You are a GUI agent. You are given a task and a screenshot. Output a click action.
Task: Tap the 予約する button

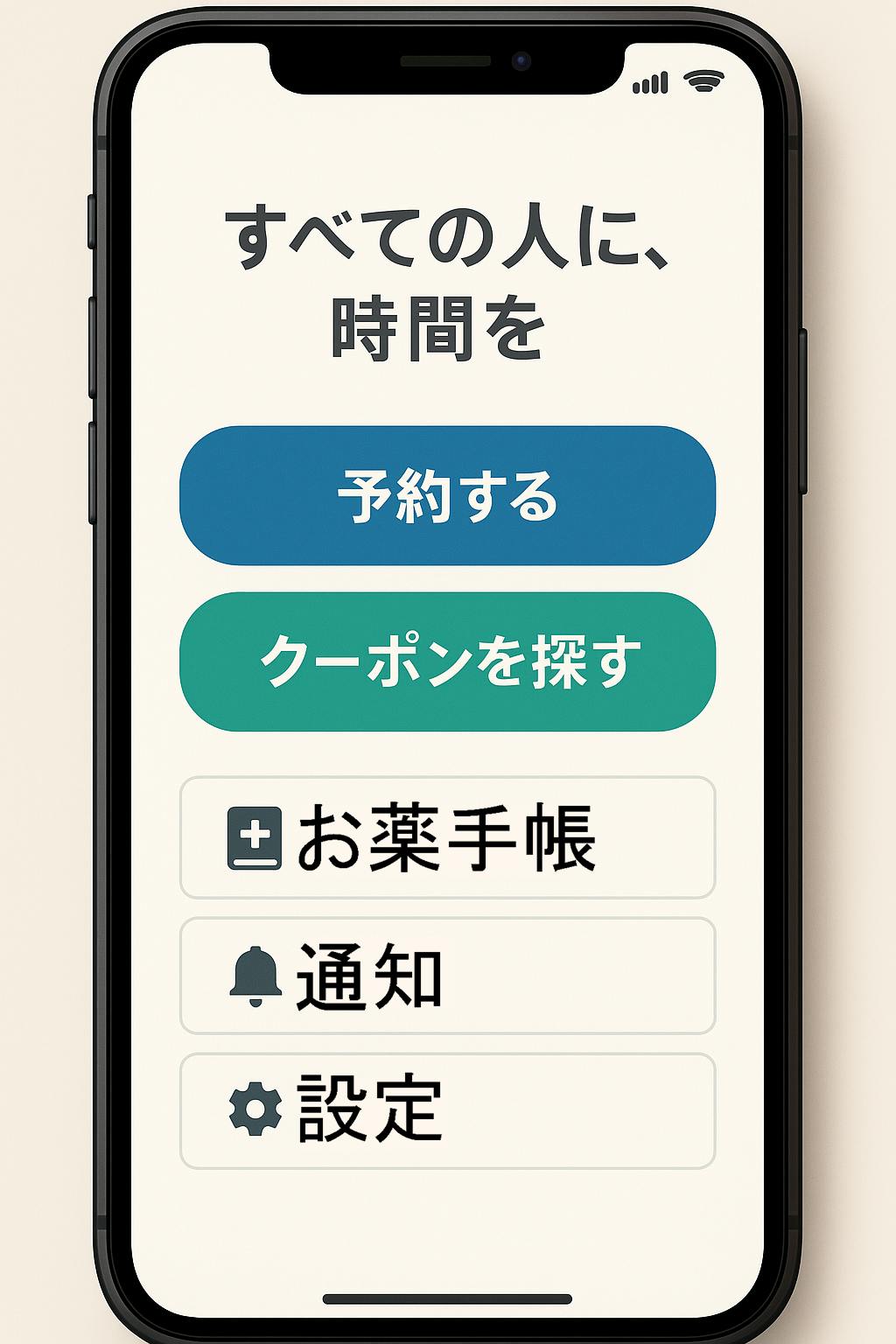(447, 495)
